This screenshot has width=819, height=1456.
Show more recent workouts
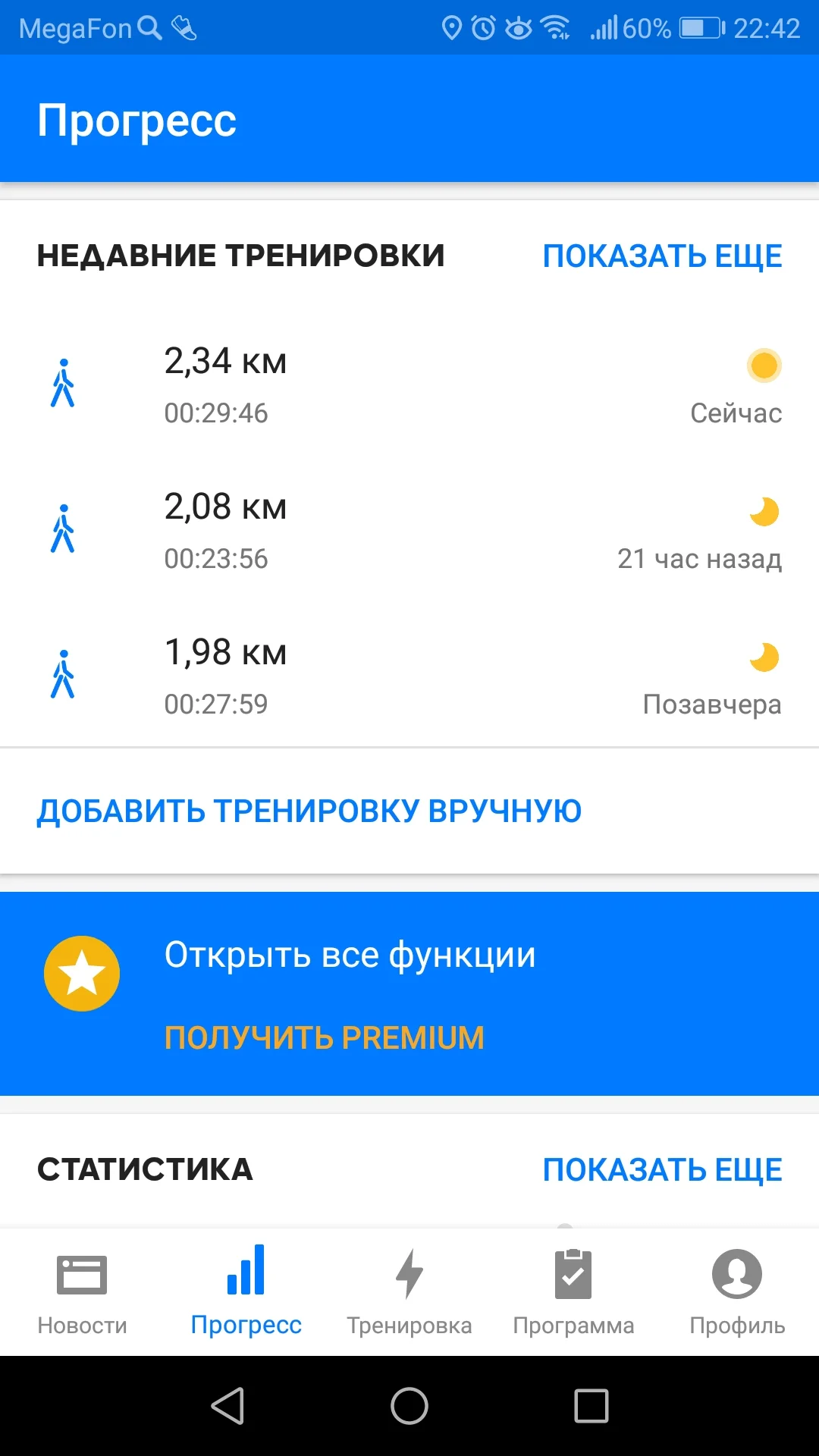coord(662,256)
